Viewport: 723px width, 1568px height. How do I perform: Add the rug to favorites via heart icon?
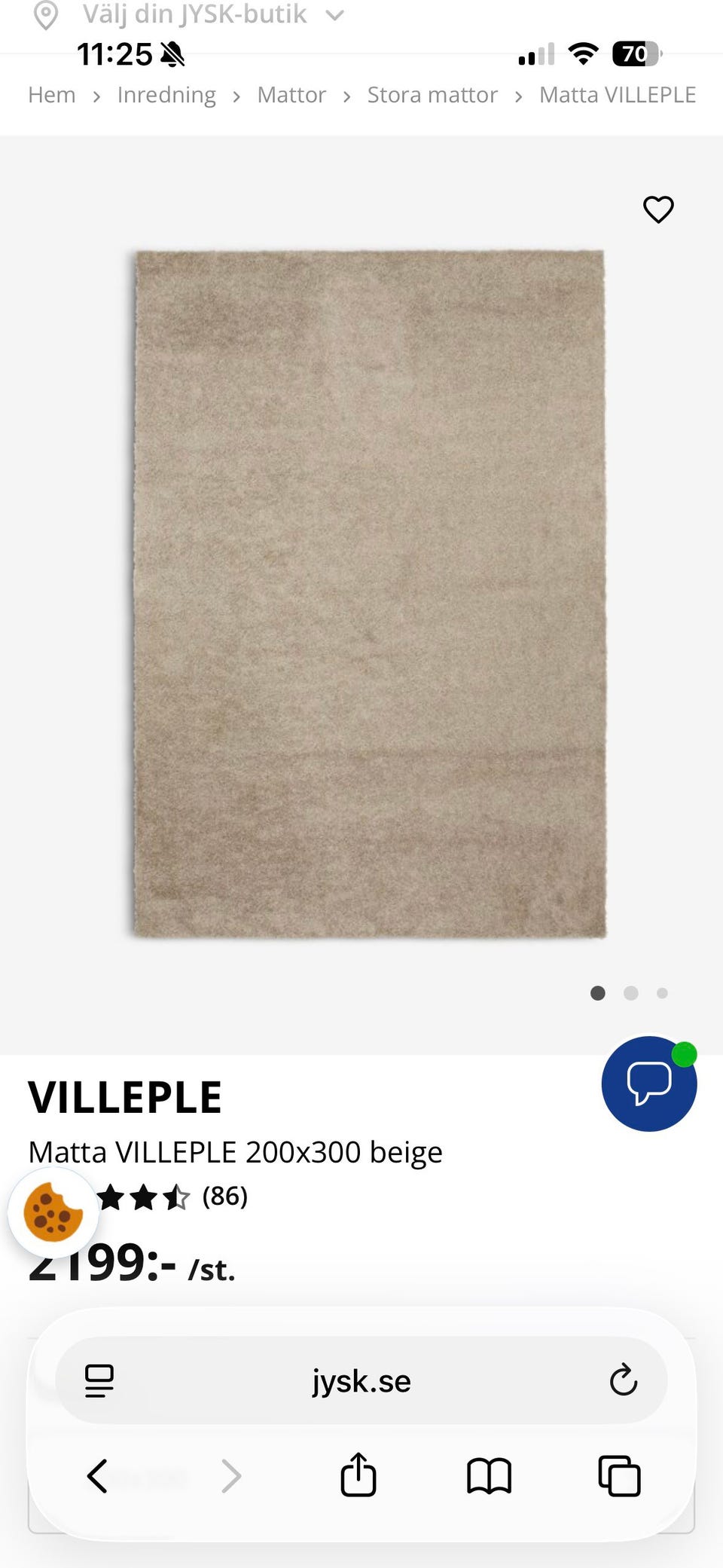coord(657,210)
